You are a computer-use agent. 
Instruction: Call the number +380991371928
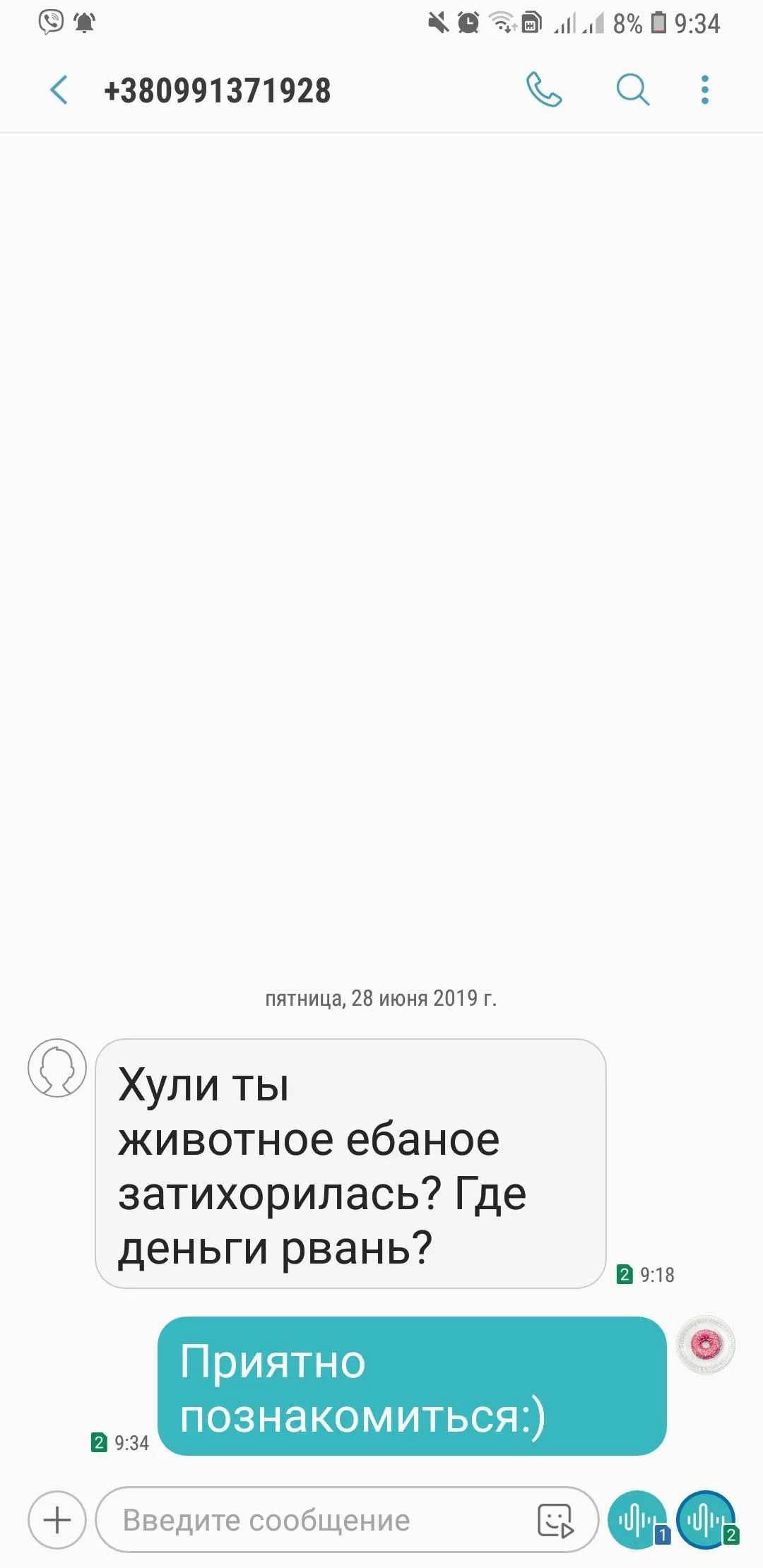click(544, 90)
